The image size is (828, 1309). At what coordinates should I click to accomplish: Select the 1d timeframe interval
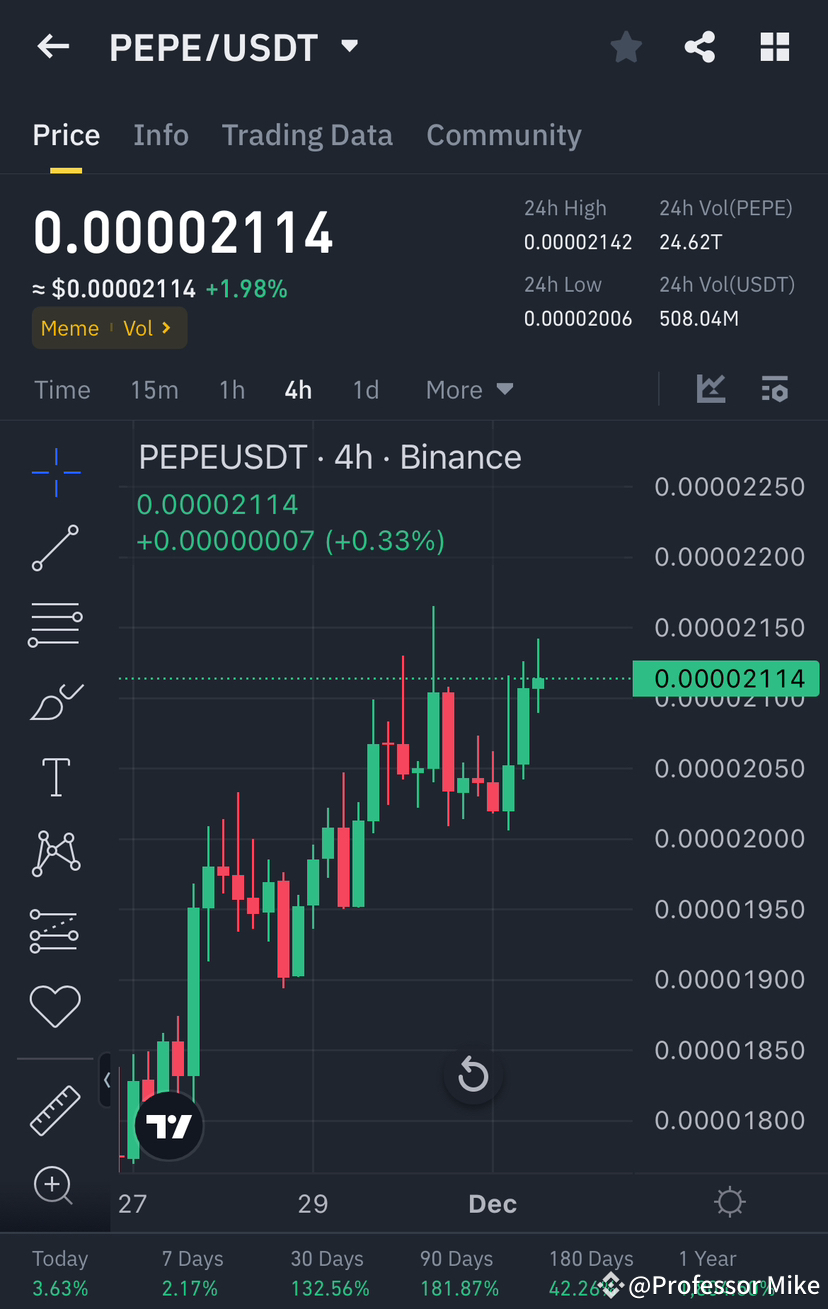[366, 389]
